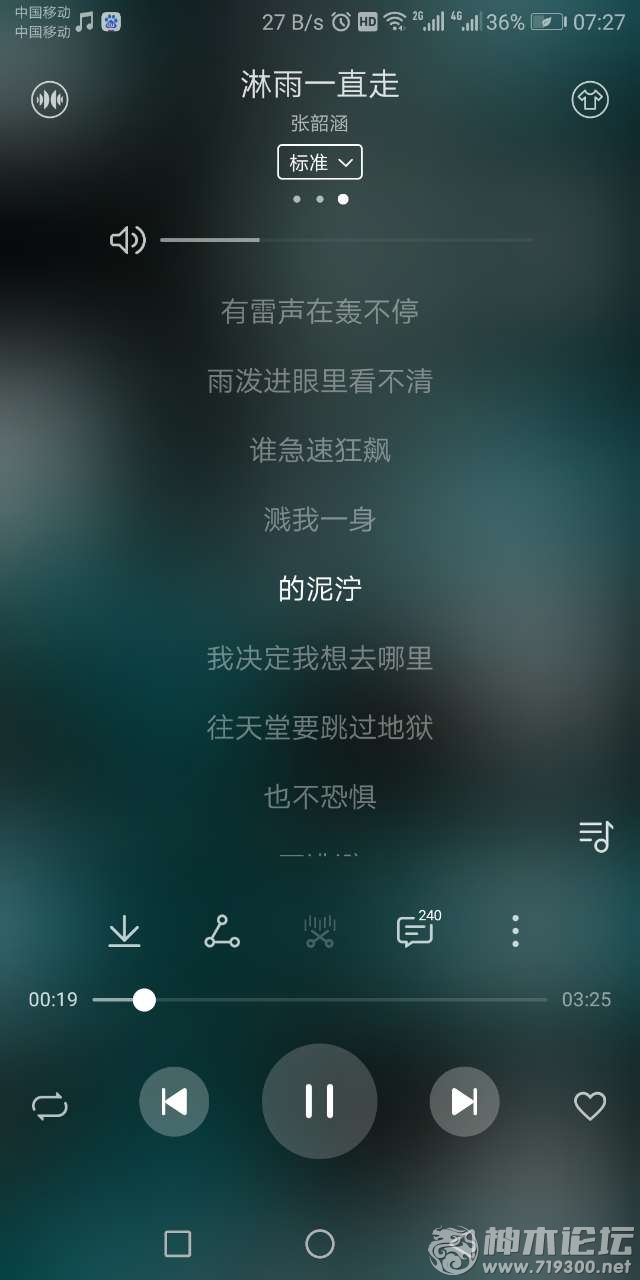Open the 240 comments
The width and height of the screenshot is (640, 1280).
(415, 931)
